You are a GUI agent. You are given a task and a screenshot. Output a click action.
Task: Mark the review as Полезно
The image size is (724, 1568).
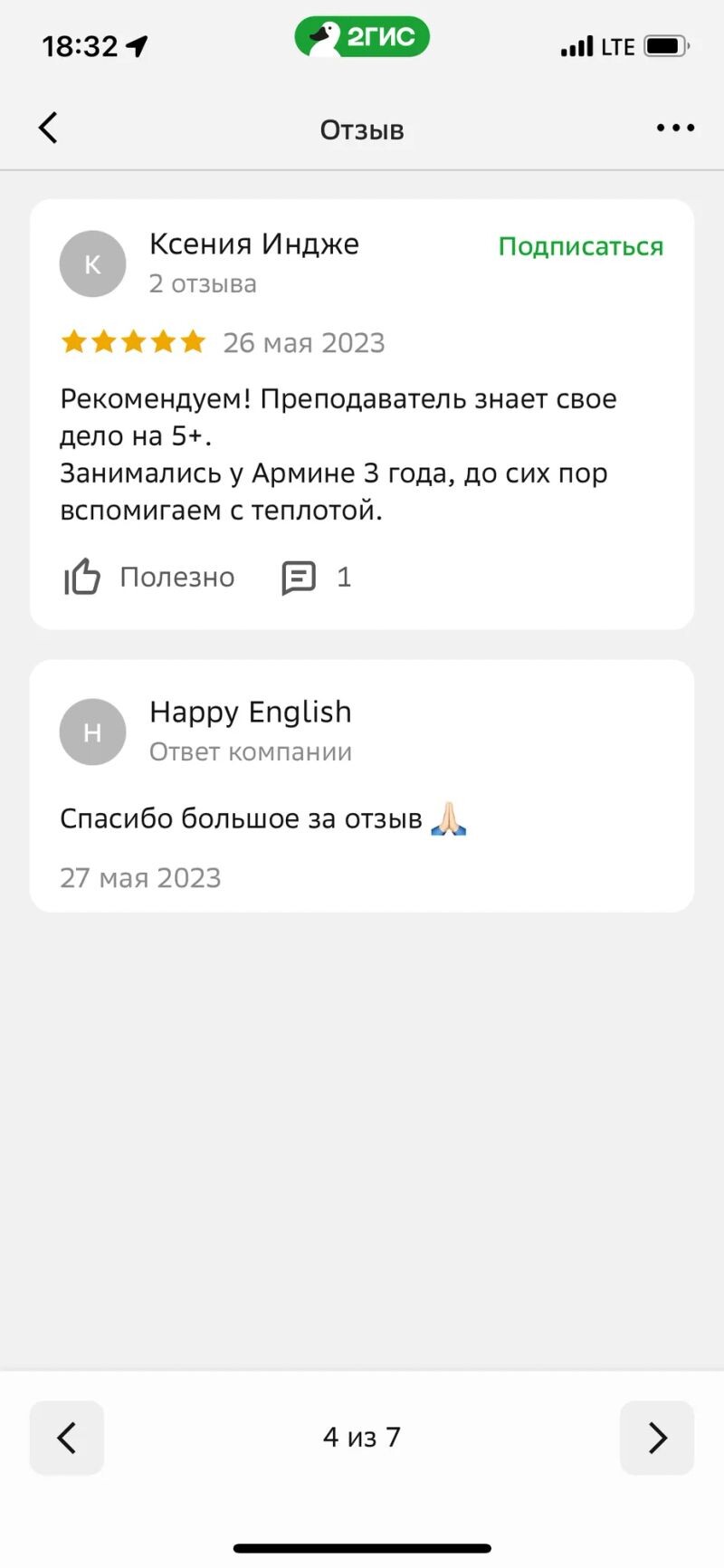click(149, 577)
